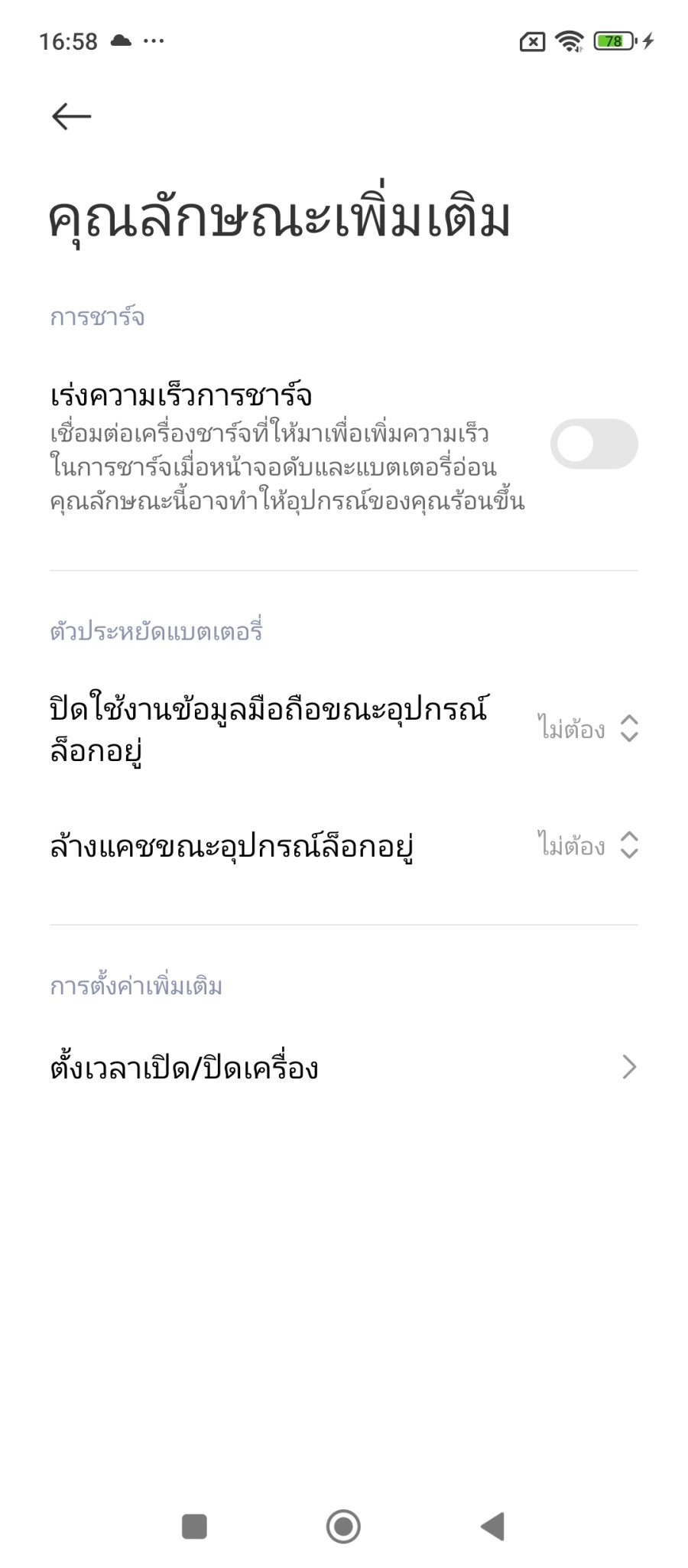Open ปิดใช้งานข้อมูลมือถือขณะอุปกรณ์ล็อกอยู่ dropdown

(x=587, y=729)
